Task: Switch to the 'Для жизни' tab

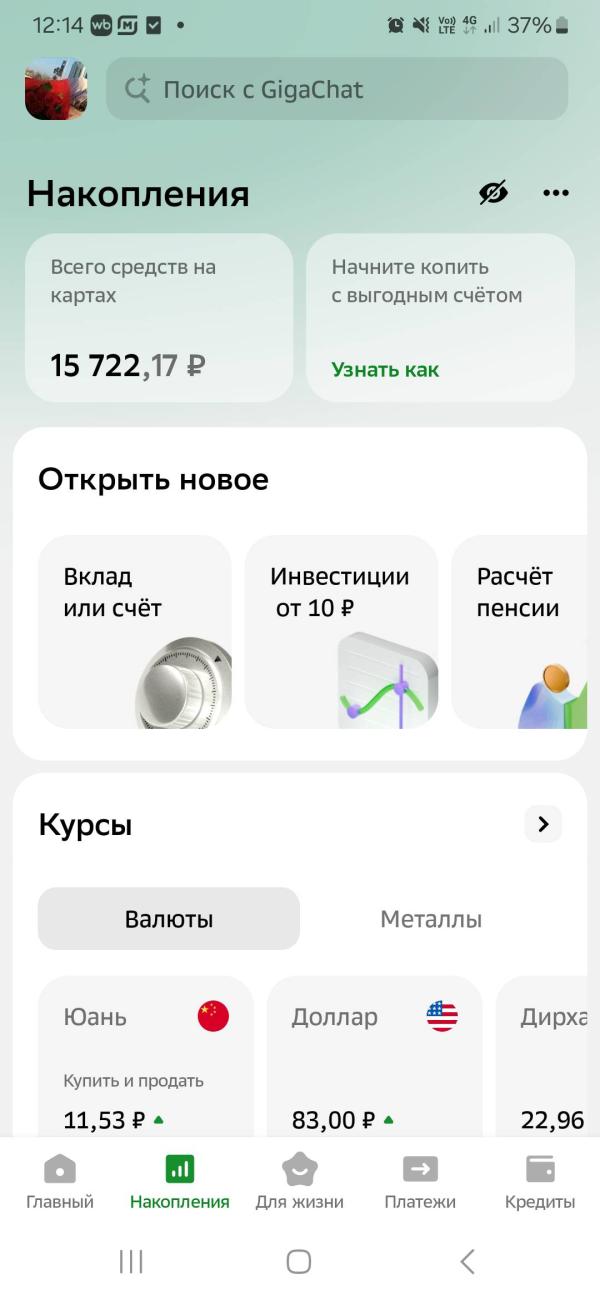Action: click(299, 1182)
